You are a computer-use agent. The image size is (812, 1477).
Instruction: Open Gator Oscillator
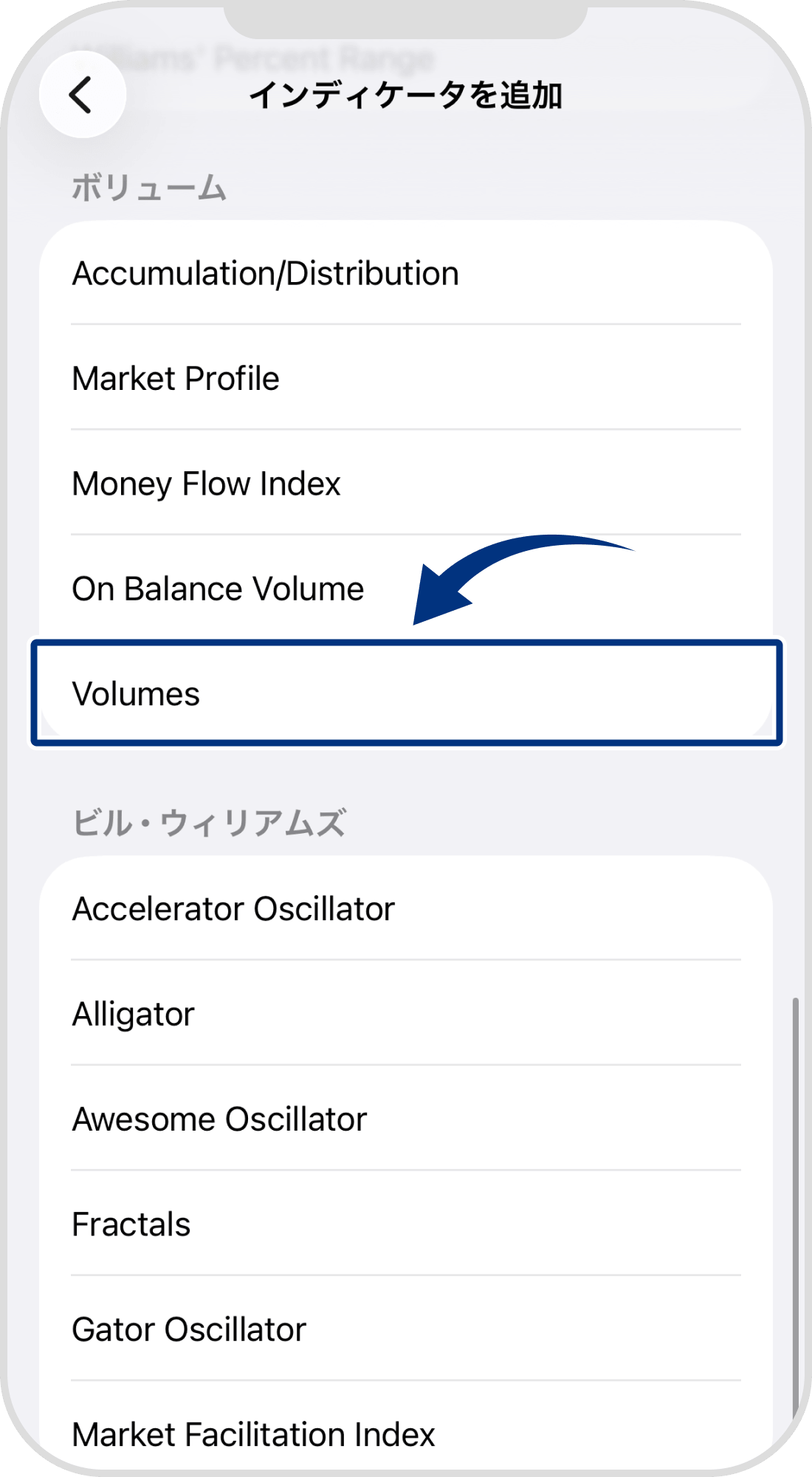tap(189, 1329)
